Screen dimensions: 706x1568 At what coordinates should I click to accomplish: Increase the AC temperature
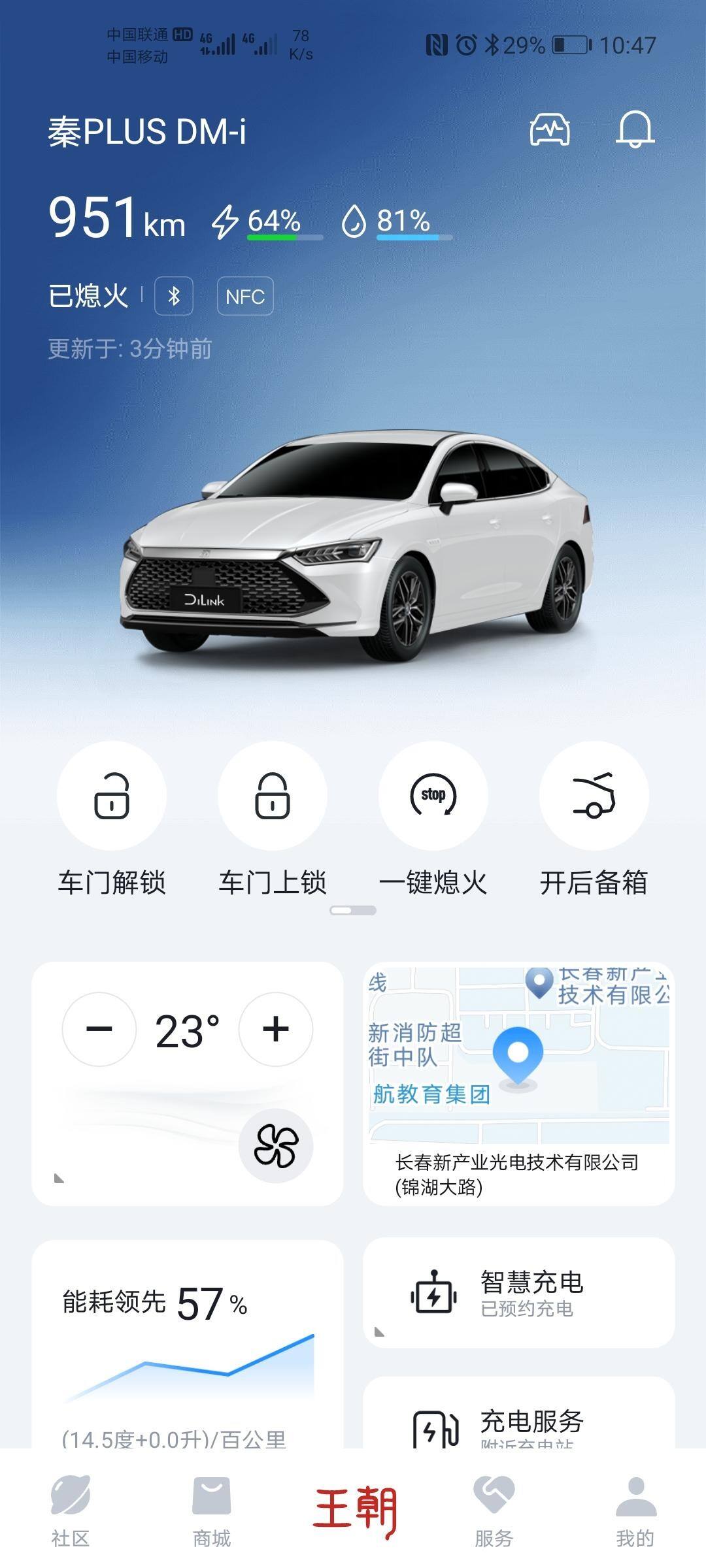[x=276, y=1030]
